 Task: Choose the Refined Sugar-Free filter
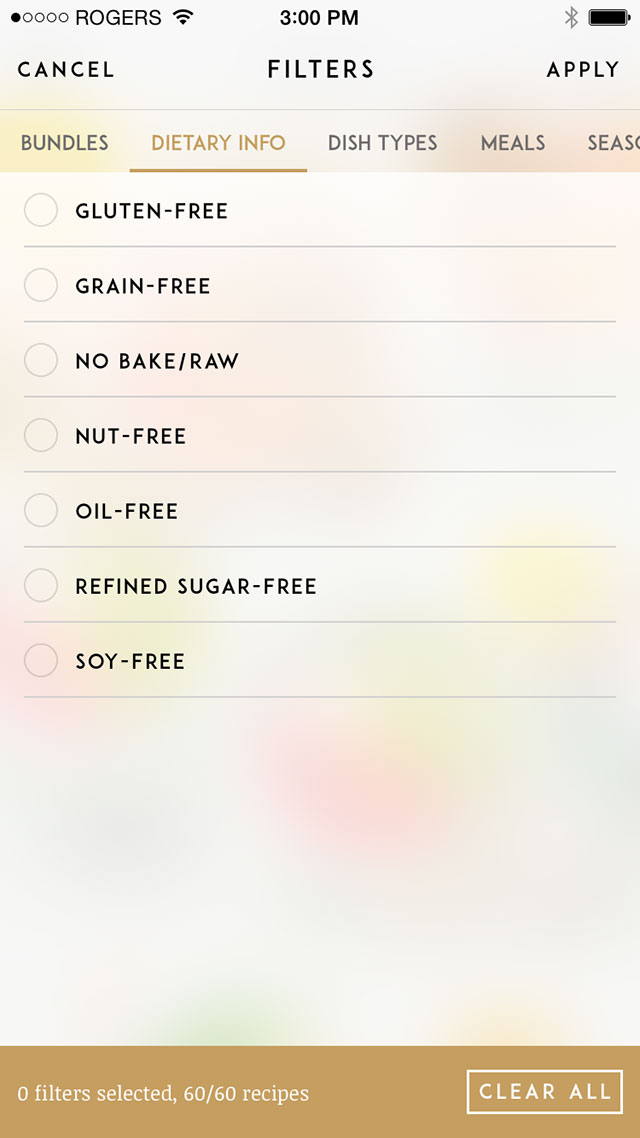[319, 586]
